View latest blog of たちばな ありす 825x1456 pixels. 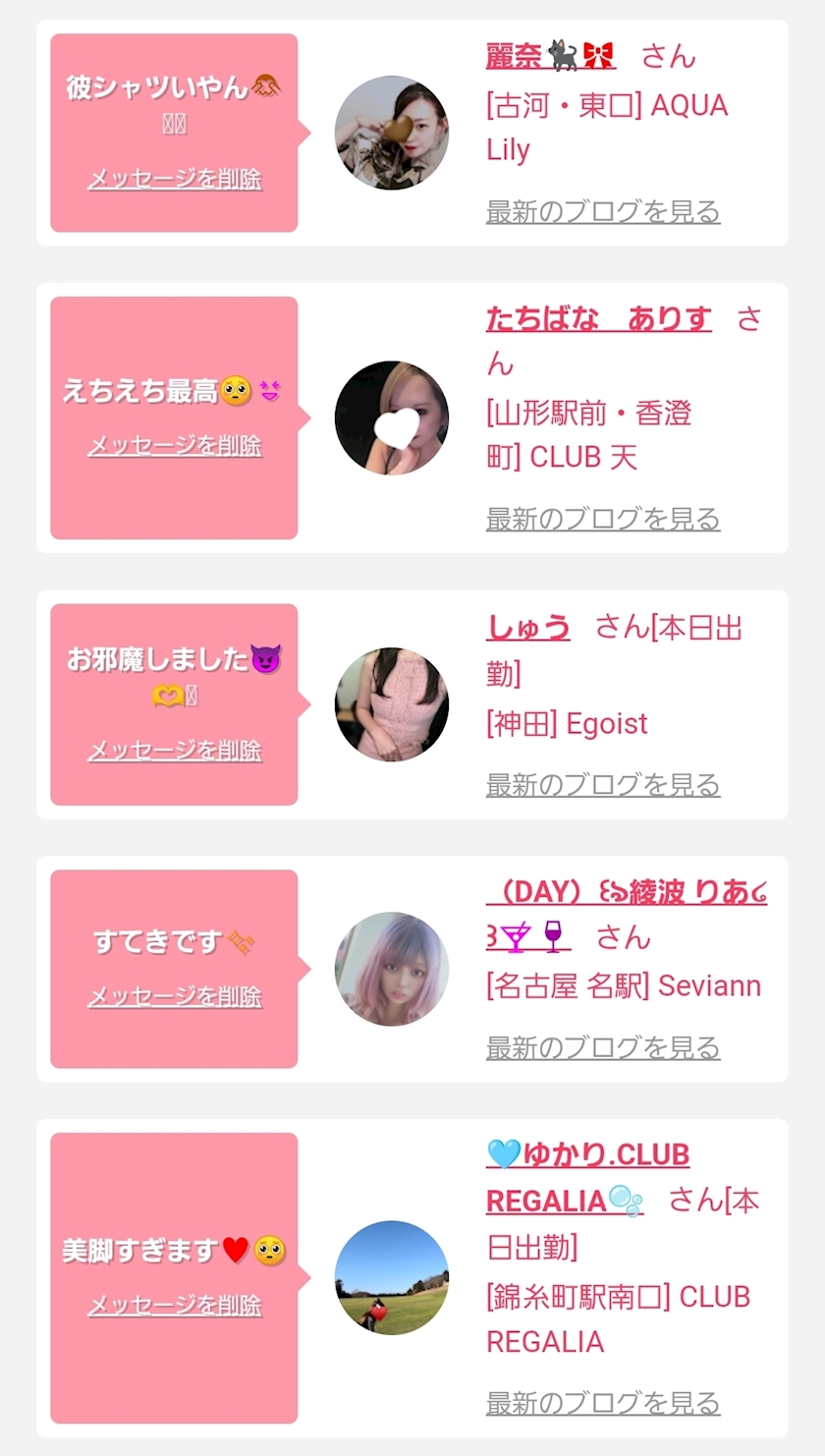pyautogui.click(x=603, y=519)
